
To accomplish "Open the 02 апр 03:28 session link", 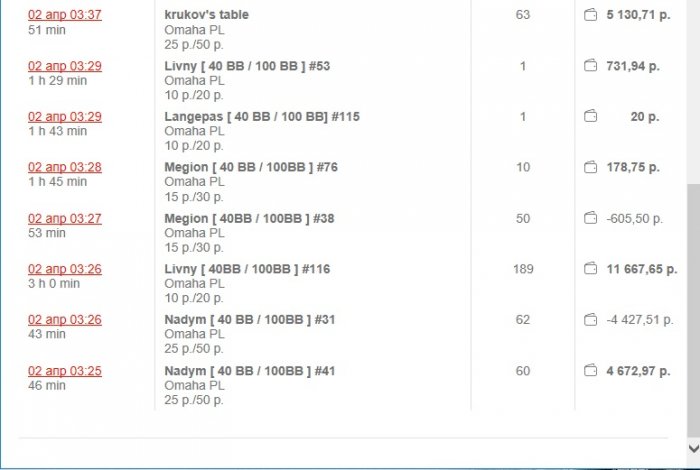I will pos(64,167).
